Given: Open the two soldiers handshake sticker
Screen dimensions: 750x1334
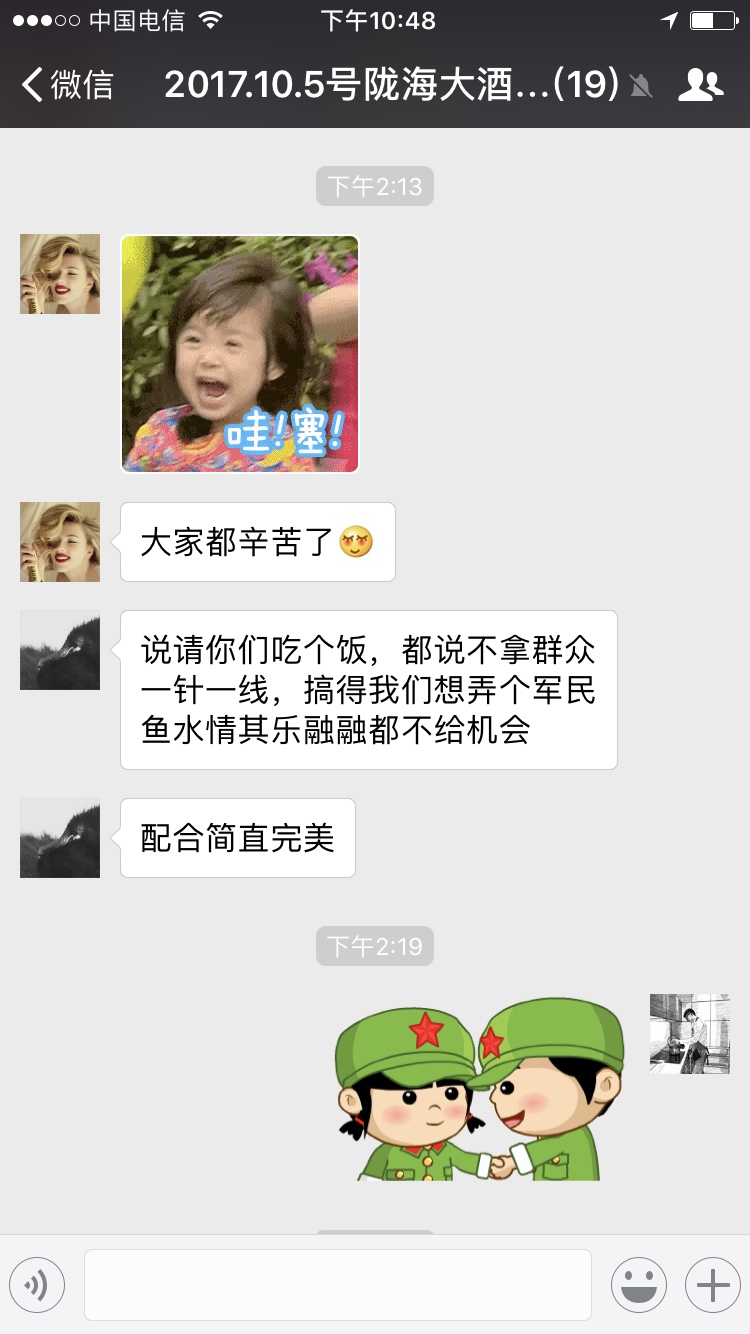Looking at the screenshot, I should click(468, 1089).
